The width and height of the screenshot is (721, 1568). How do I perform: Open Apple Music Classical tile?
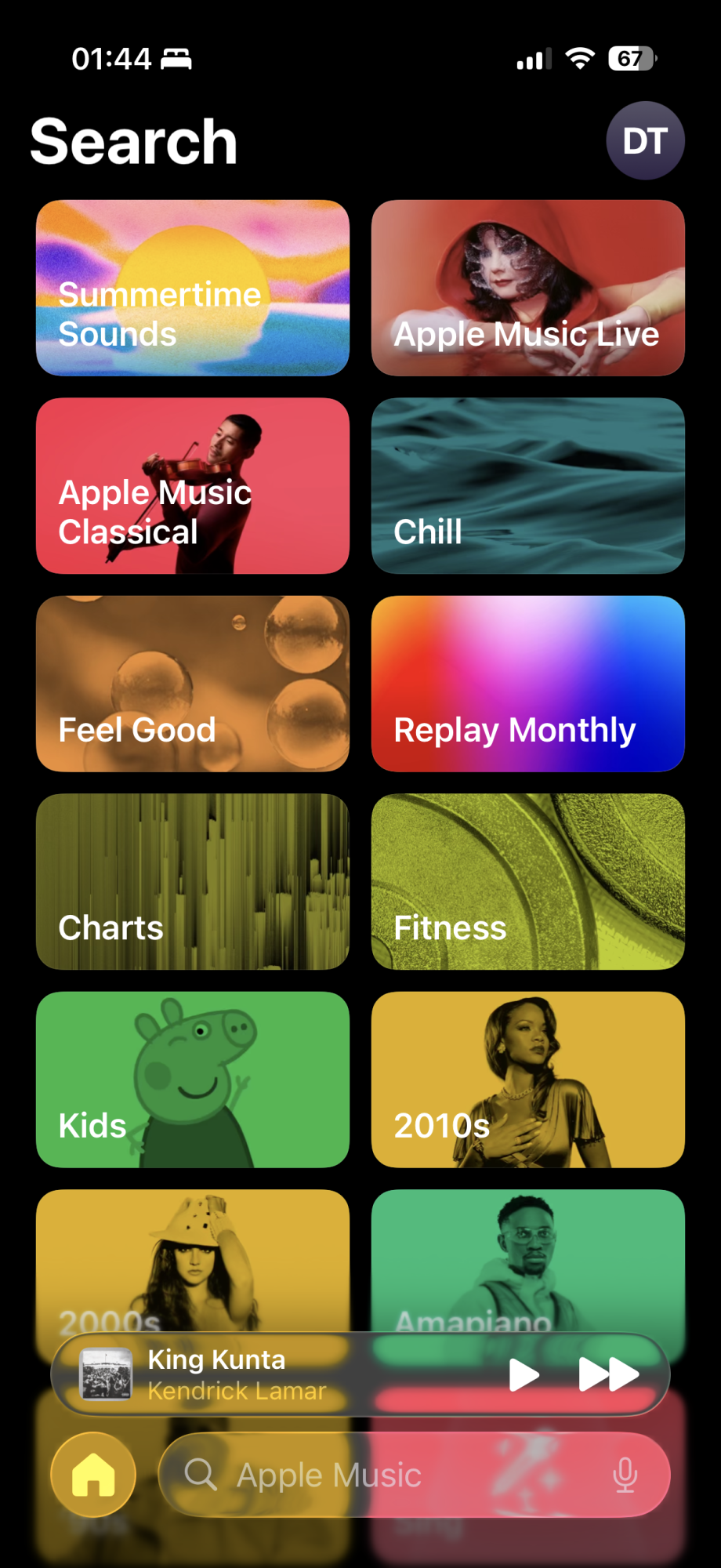pyautogui.click(x=193, y=485)
